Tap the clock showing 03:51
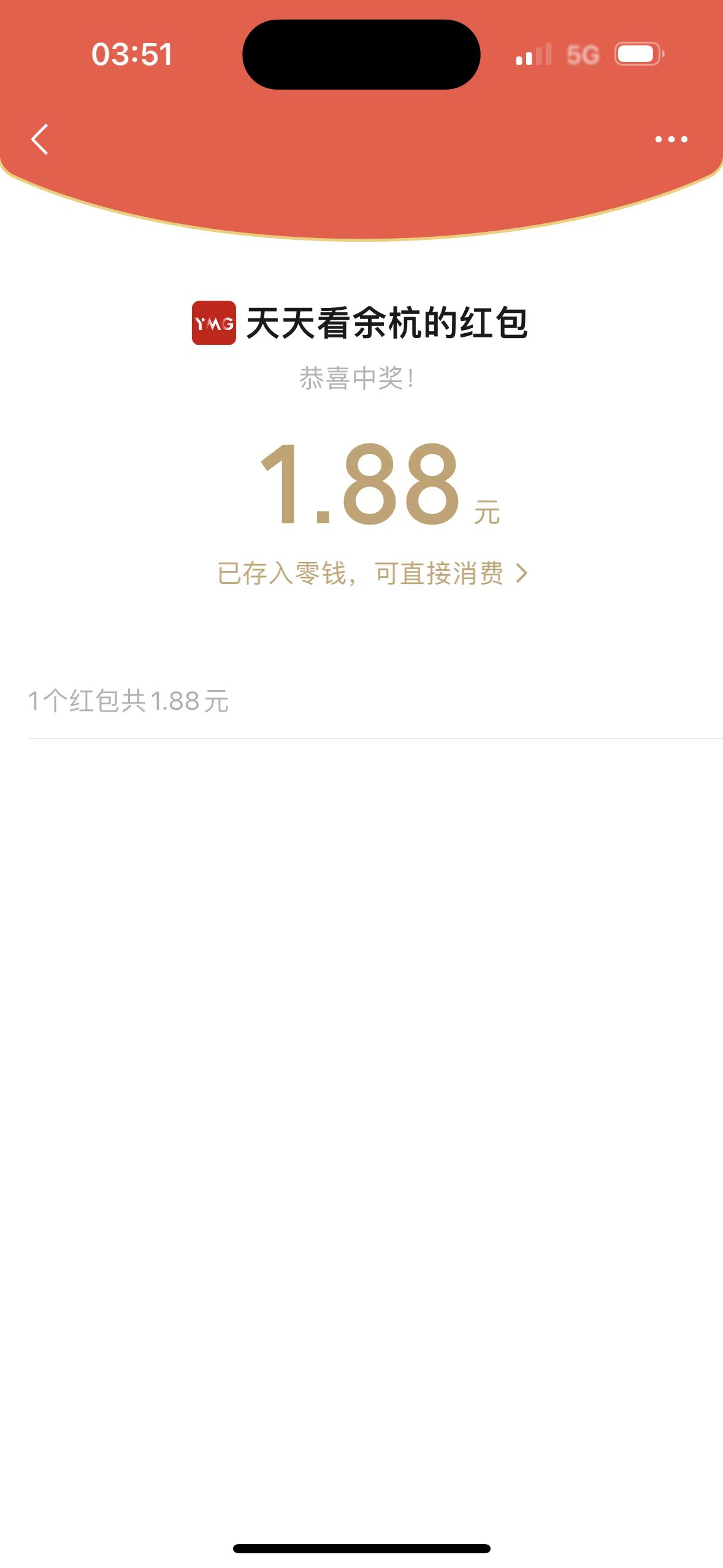Viewport: 723px width, 1568px height. pos(131,54)
